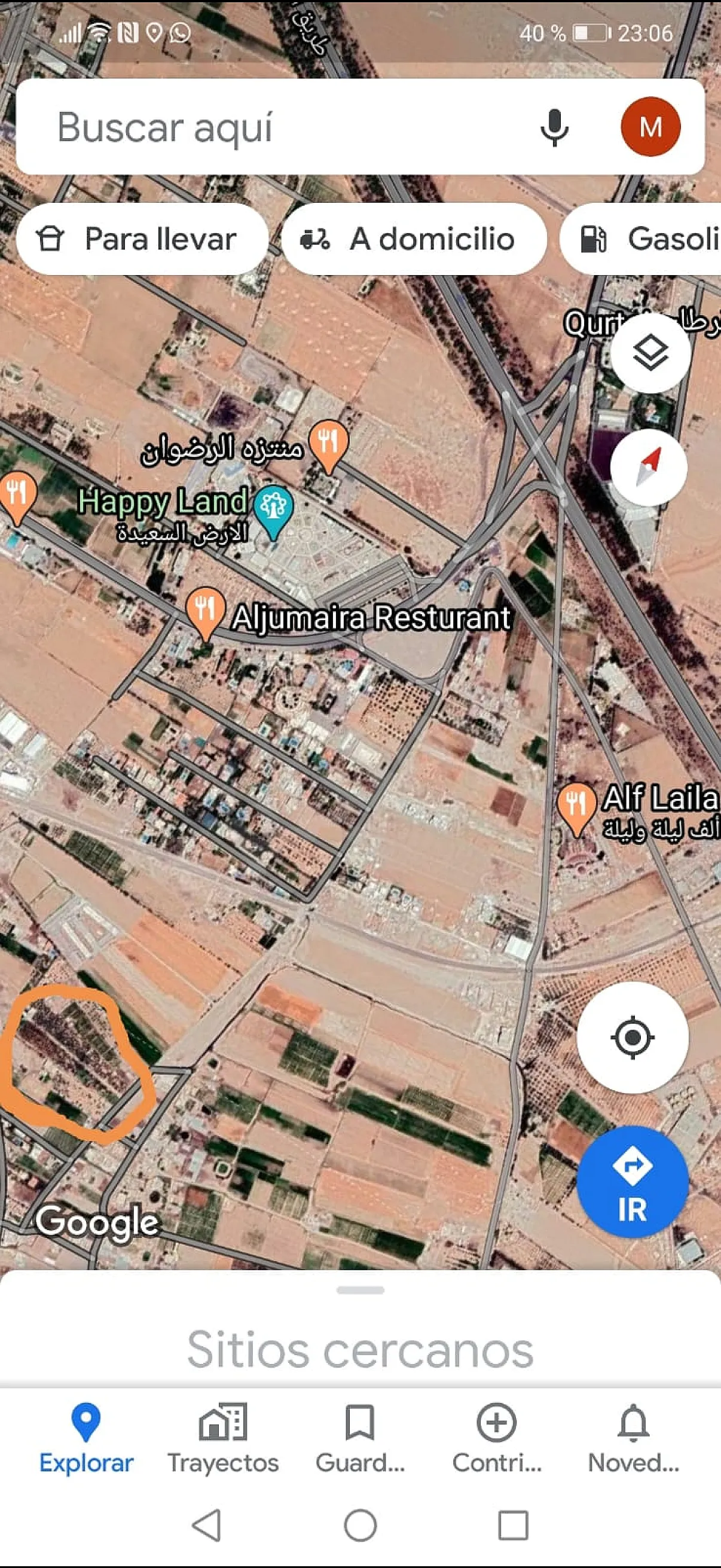Open the account profile avatar M
Screen dimensions: 721x1568
(650, 127)
